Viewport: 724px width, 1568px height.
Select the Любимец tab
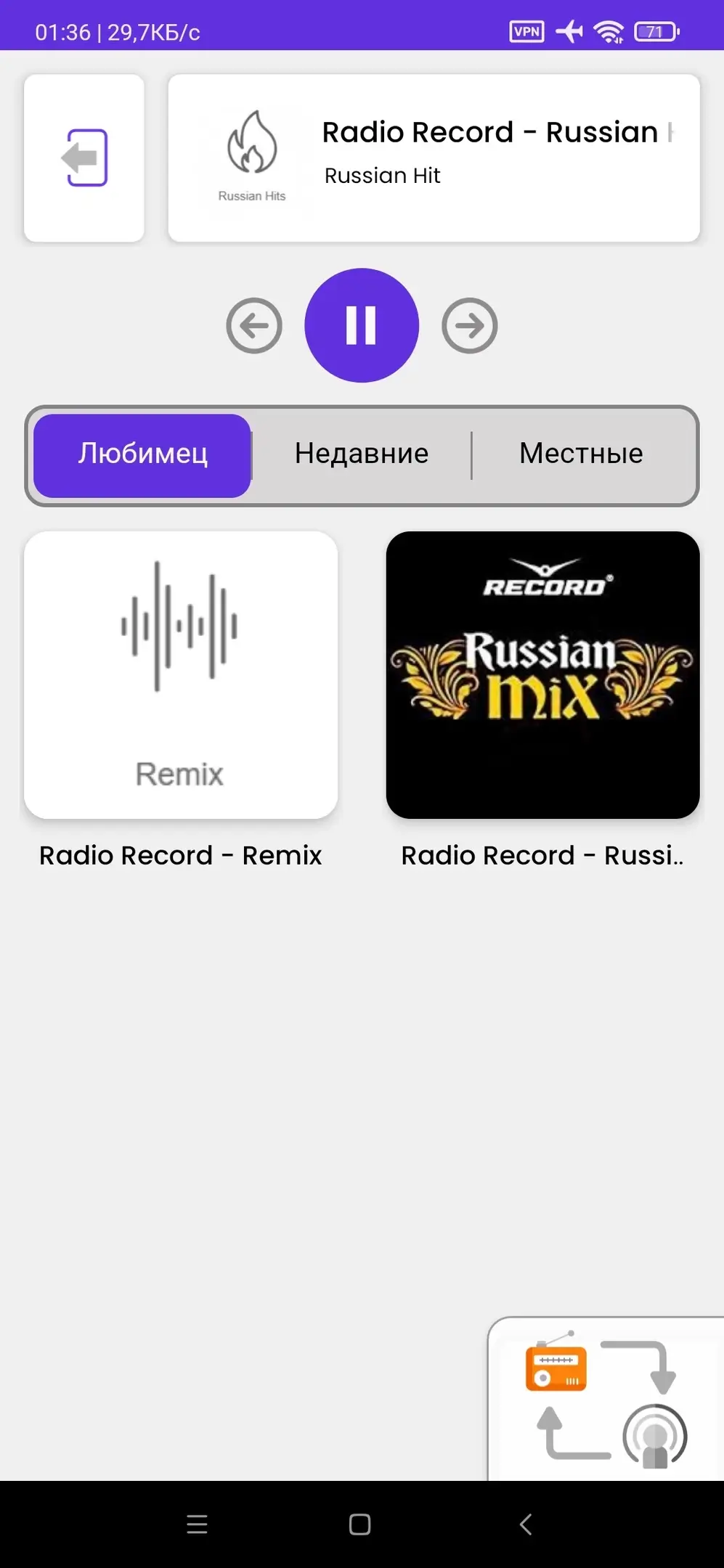click(x=142, y=455)
